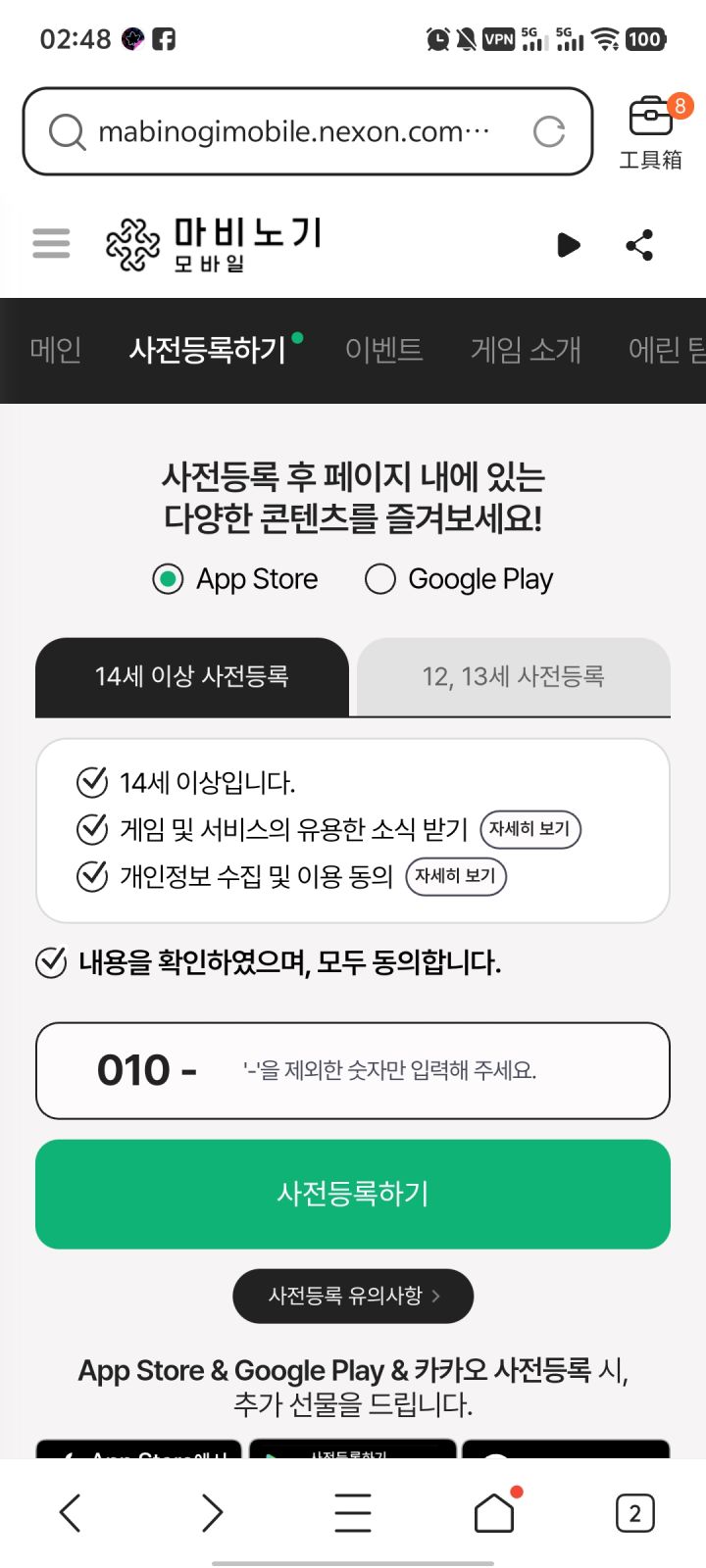Select the Google Play radio button
This screenshot has height=1568, width=706.
(x=379, y=579)
